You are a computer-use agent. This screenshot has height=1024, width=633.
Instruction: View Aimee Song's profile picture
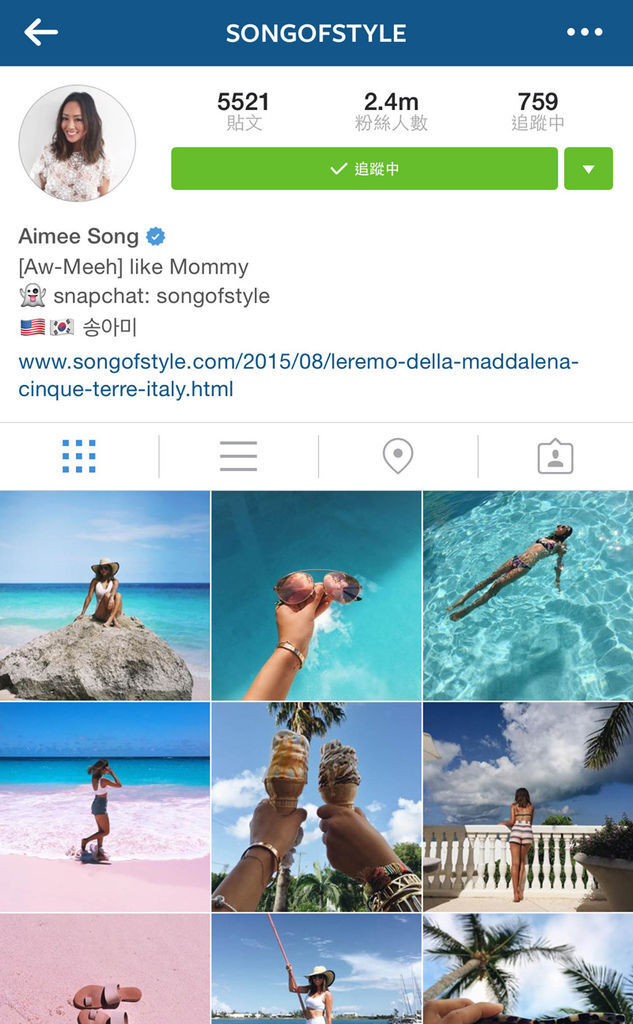tap(77, 143)
